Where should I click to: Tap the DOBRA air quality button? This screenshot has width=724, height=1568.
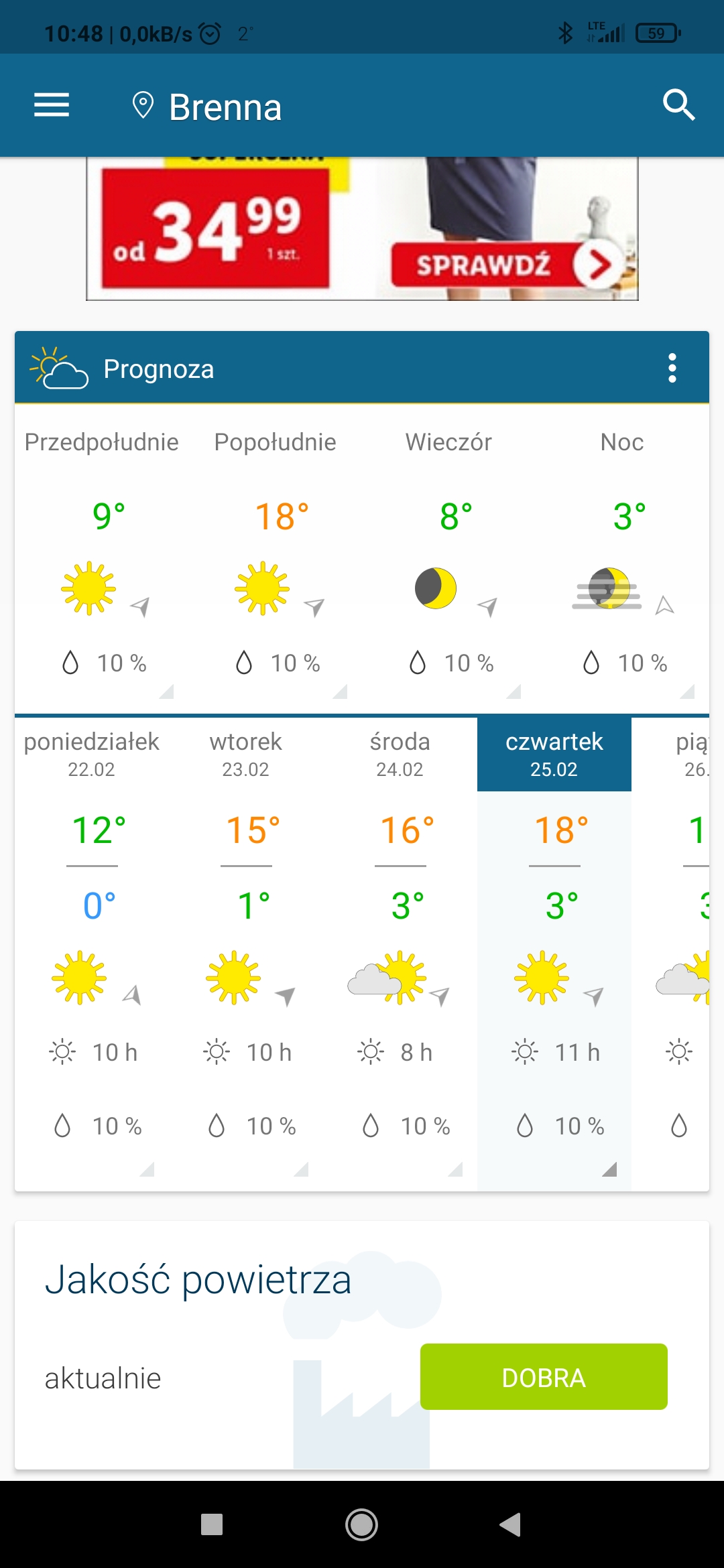pyautogui.click(x=544, y=1376)
